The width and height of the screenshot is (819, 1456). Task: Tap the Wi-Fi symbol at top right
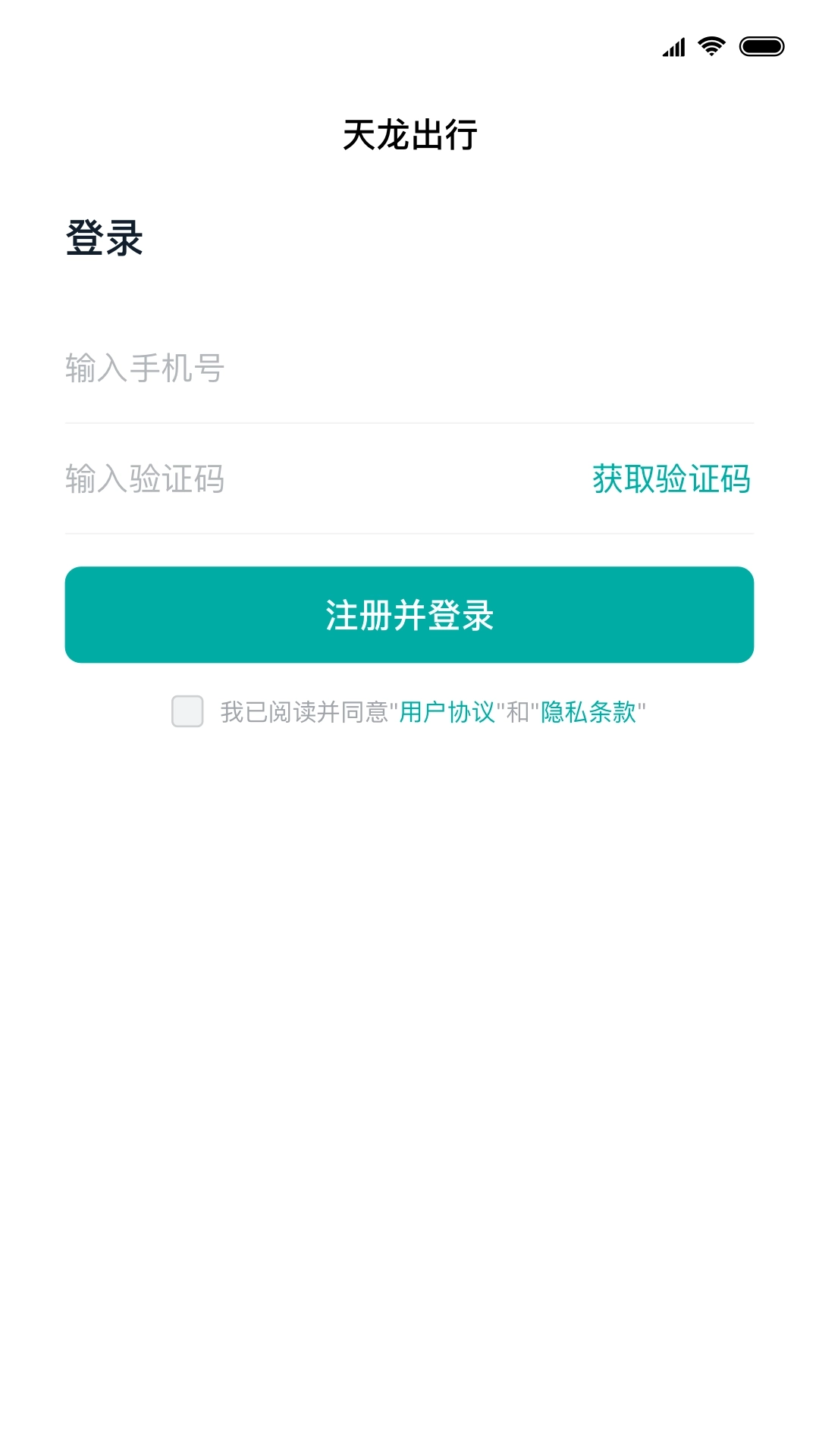tap(711, 47)
